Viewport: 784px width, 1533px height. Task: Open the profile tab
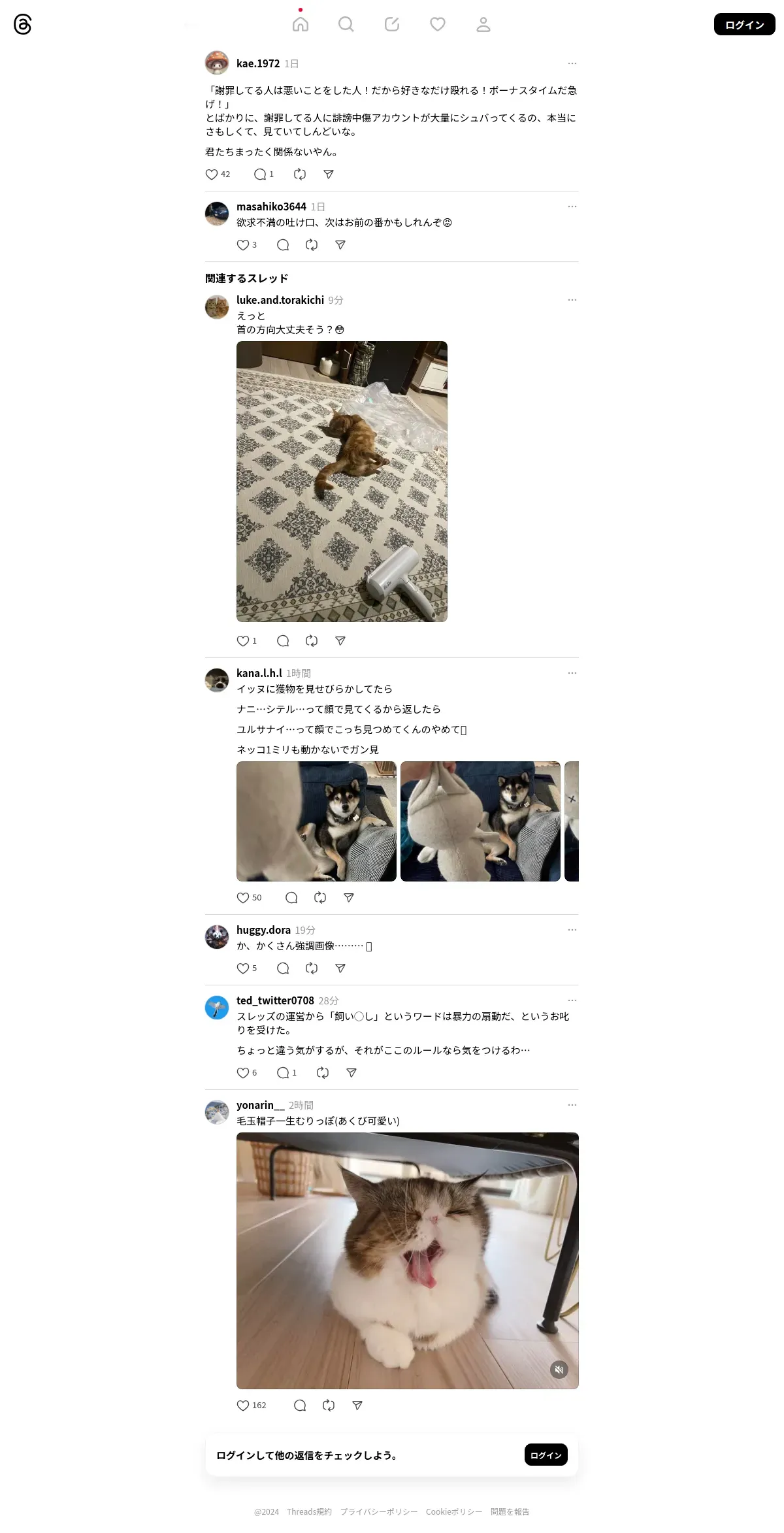tap(483, 24)
